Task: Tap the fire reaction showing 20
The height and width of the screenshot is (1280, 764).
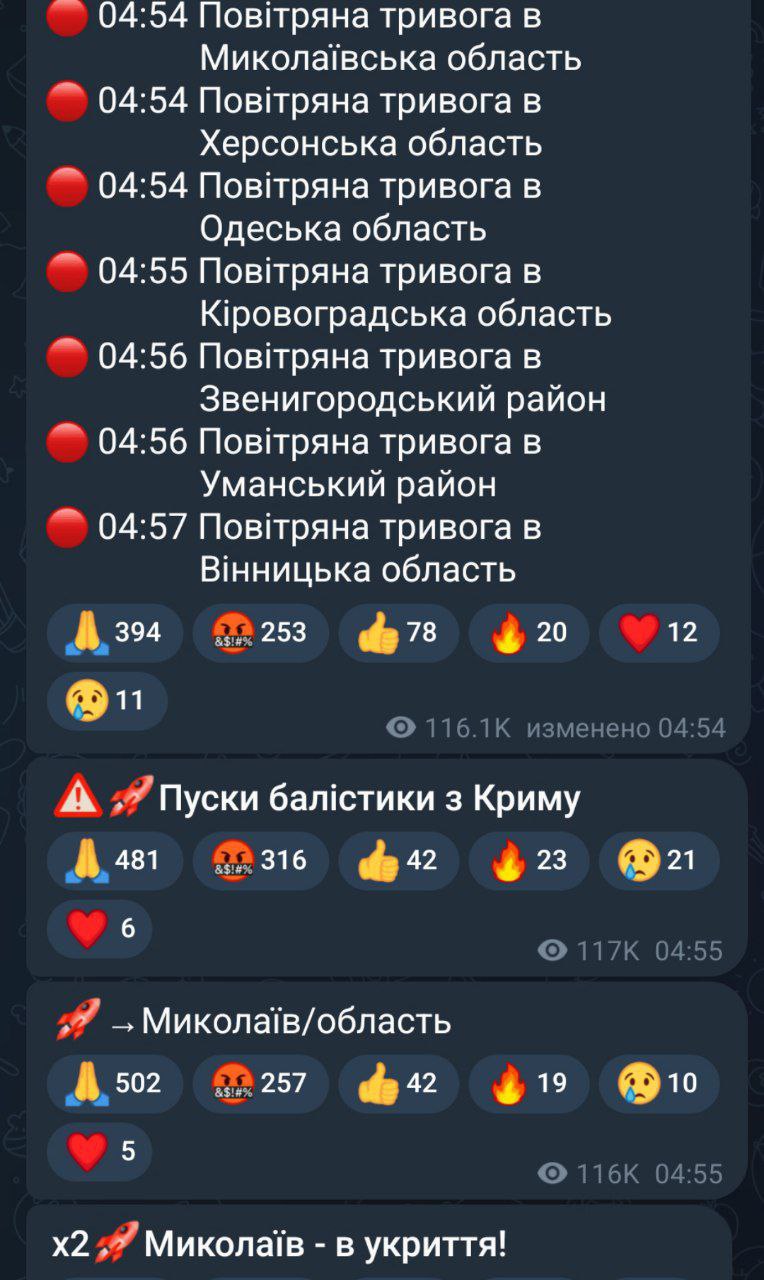Action: [528, 632]
